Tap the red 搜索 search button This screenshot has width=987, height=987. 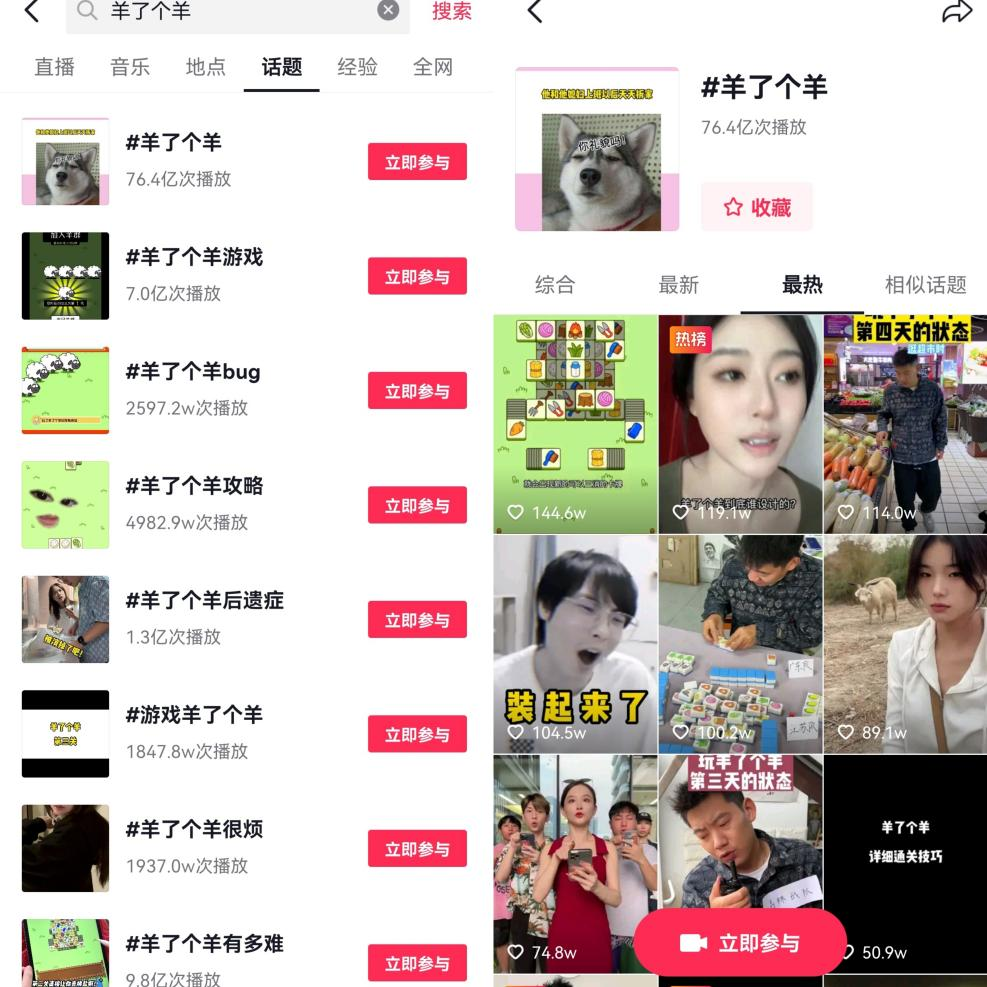(451, 11)
